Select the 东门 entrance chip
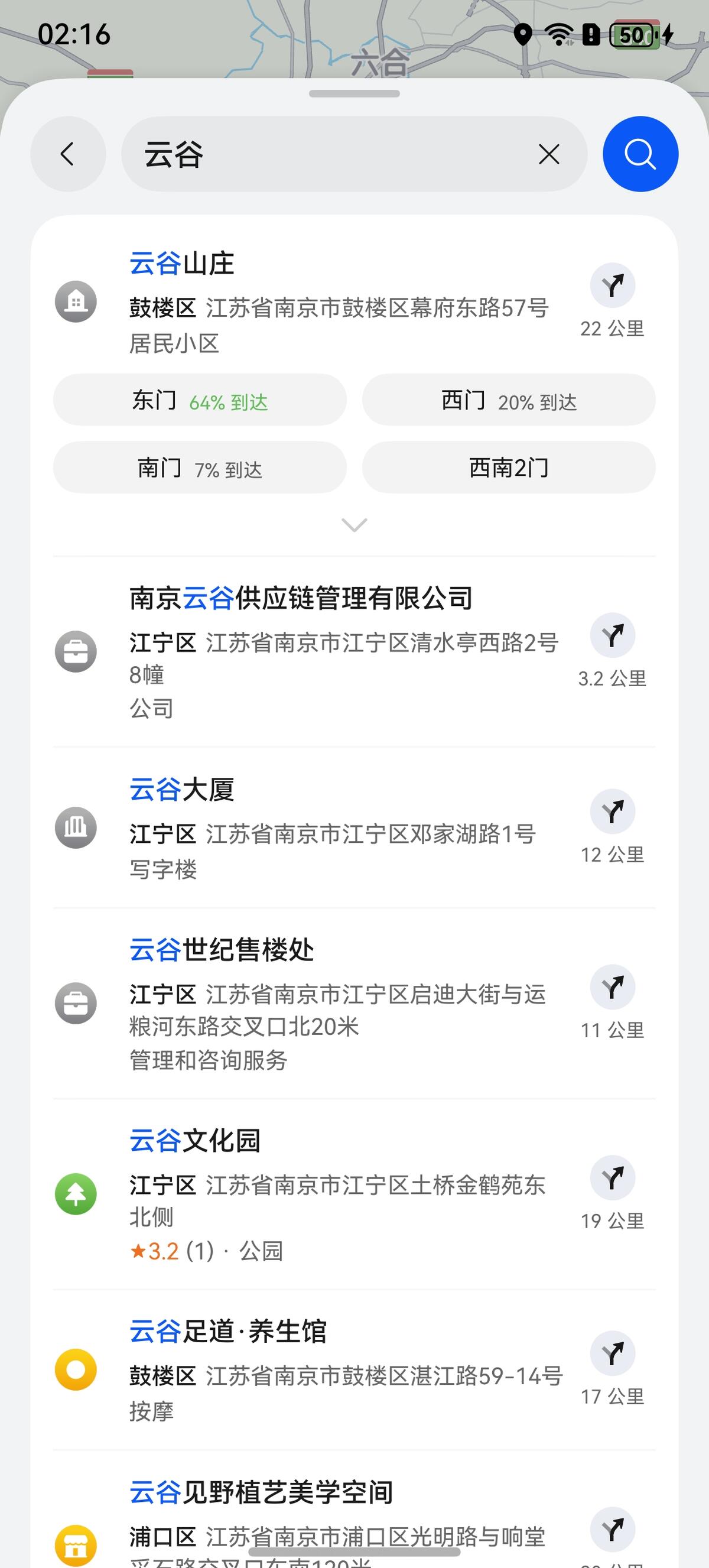Image resolution: width=709 pixels, height=1568 pixels. point(200,401)
